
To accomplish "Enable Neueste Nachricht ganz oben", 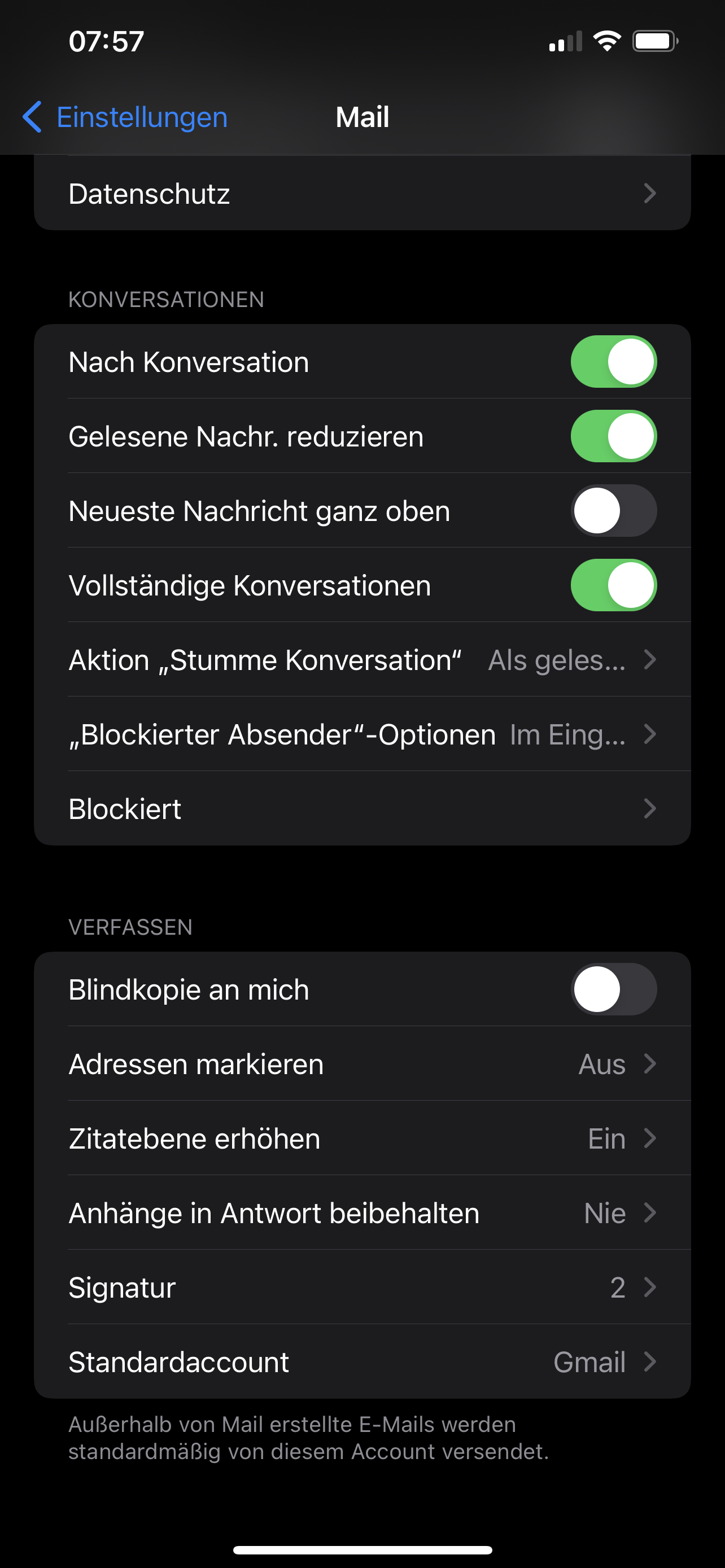I will [x=613, y=511].
